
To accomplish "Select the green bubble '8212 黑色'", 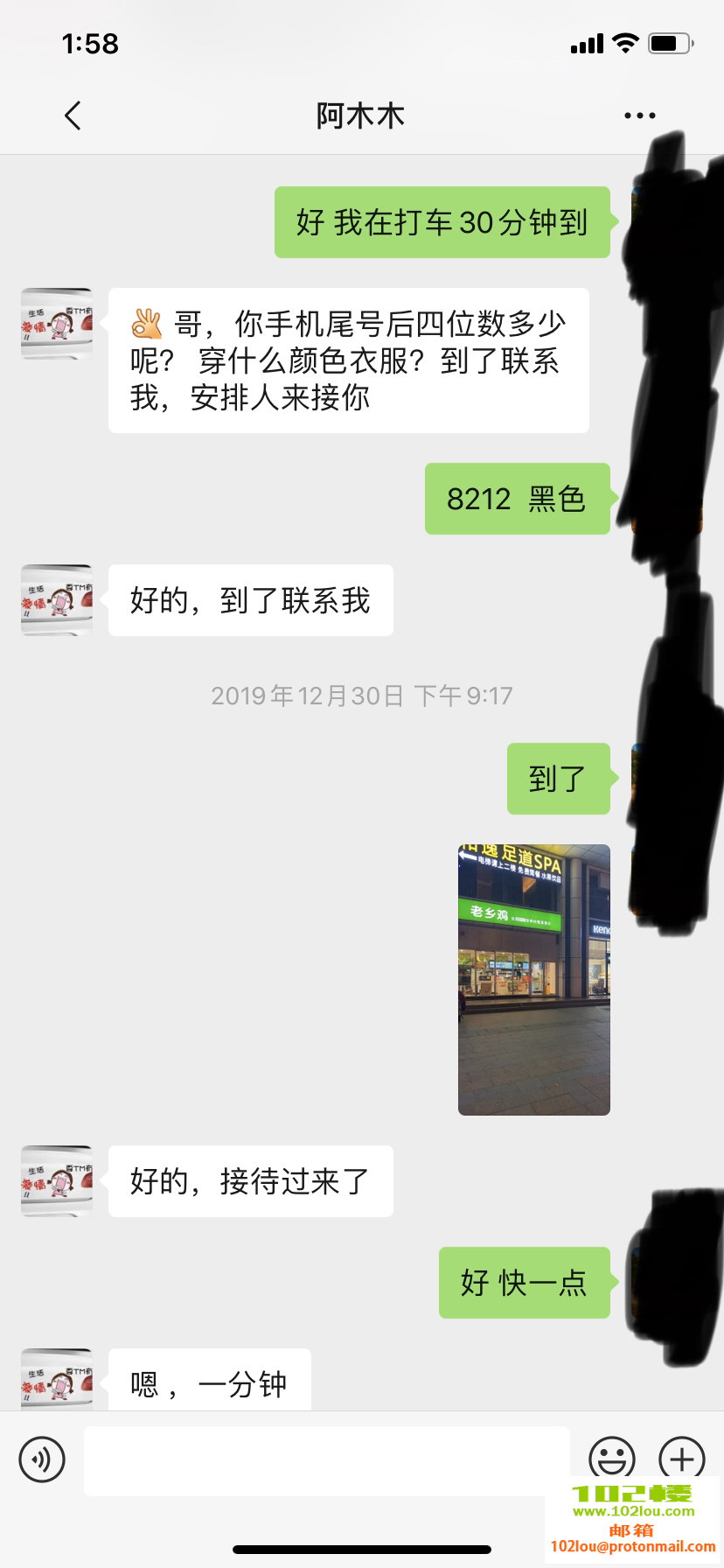I will [x=517, y=499].
